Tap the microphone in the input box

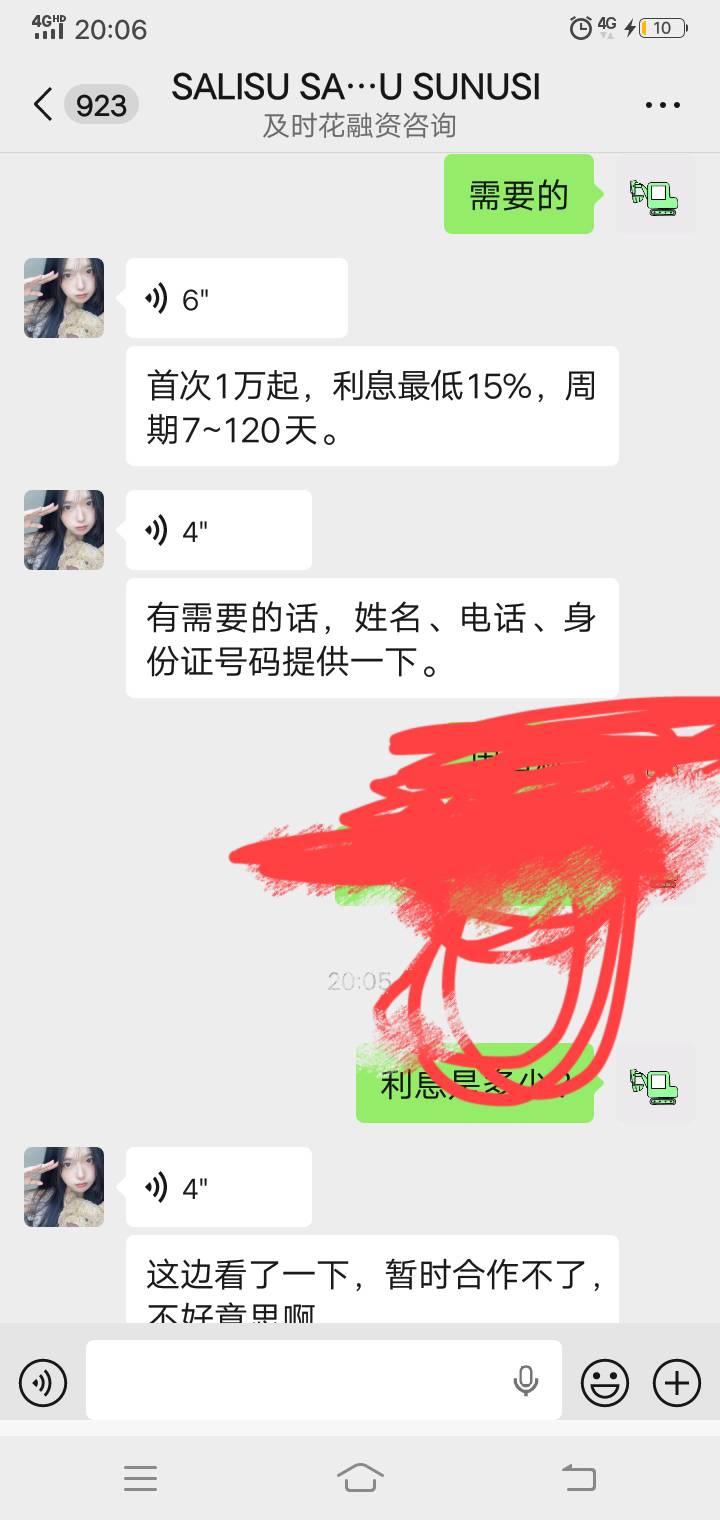(x=526, y=1381)
